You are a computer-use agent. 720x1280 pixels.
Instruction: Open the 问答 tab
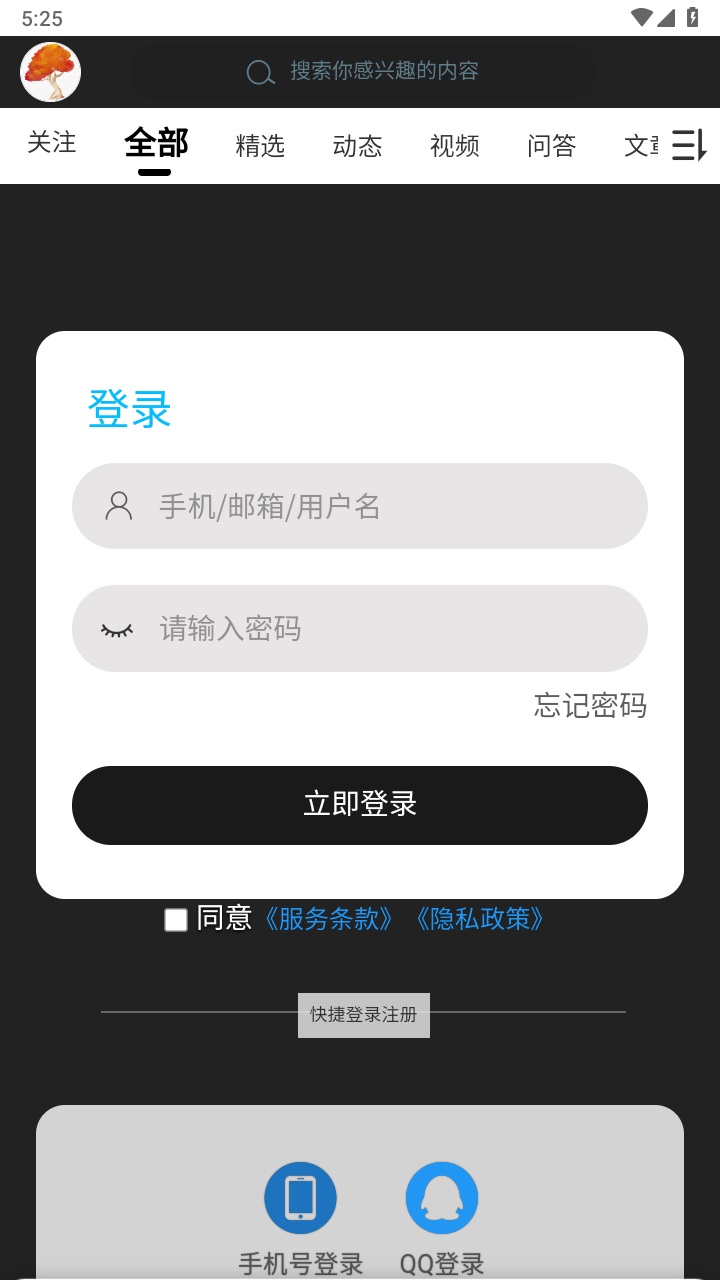click(551, 146)
